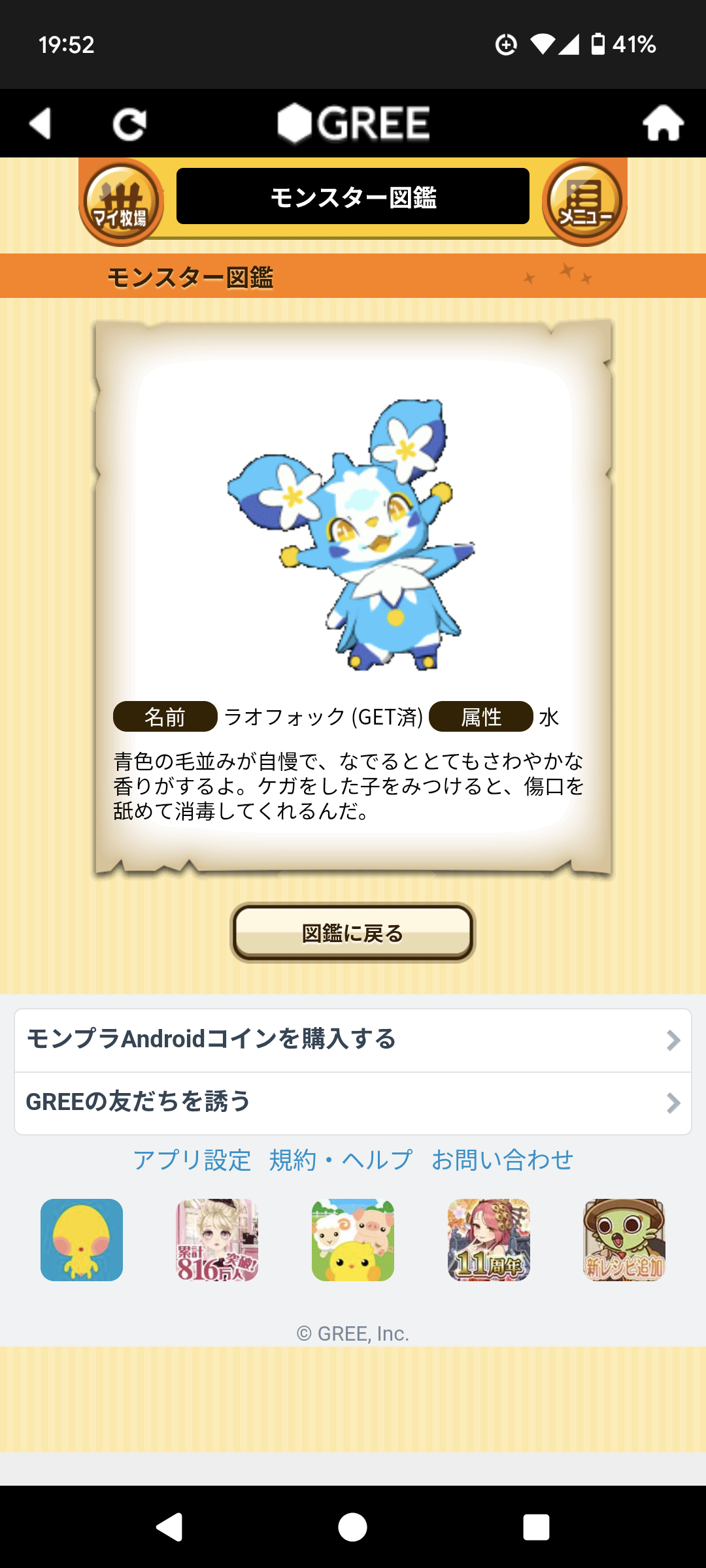Screen dimensions: 706x1568
Task: Open the メニュー round button
Action: coord(584,203)
